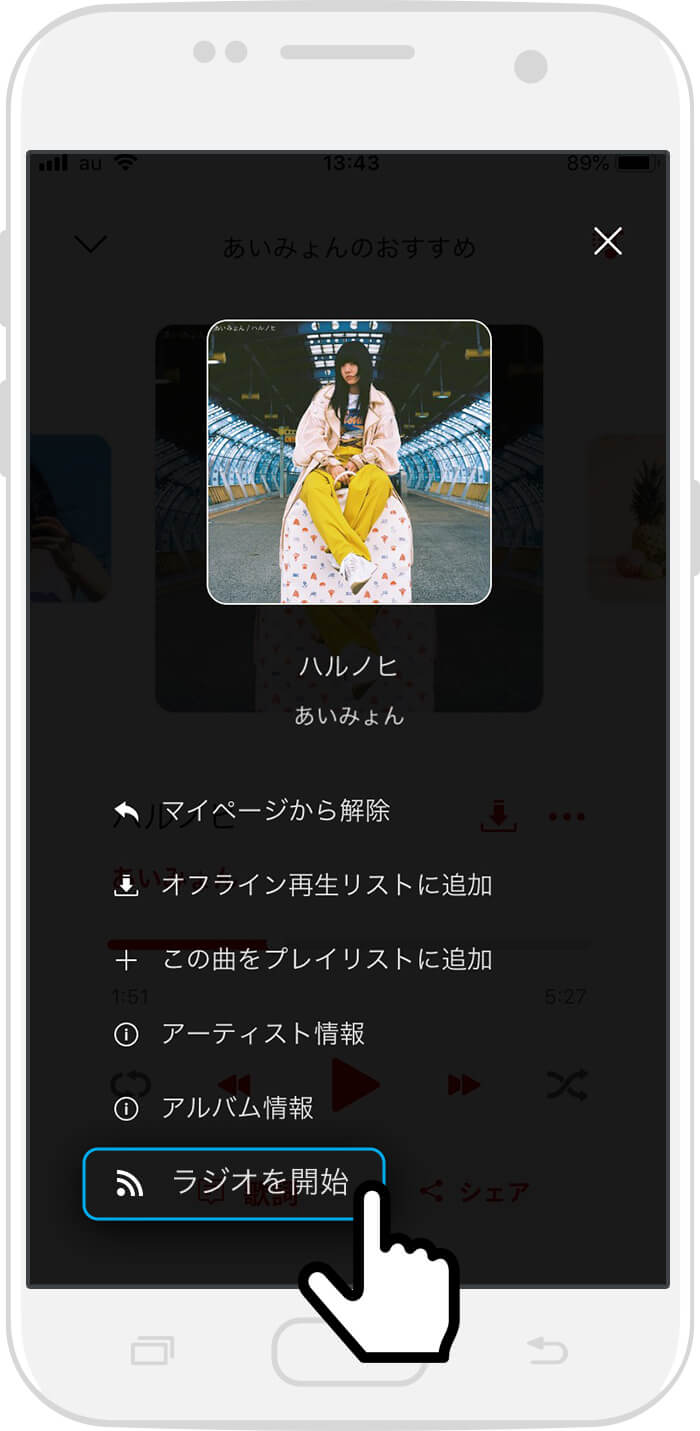Open アーティスト情報
This screenshot has width=700, height=1431.
click(x=262, y=1034)
